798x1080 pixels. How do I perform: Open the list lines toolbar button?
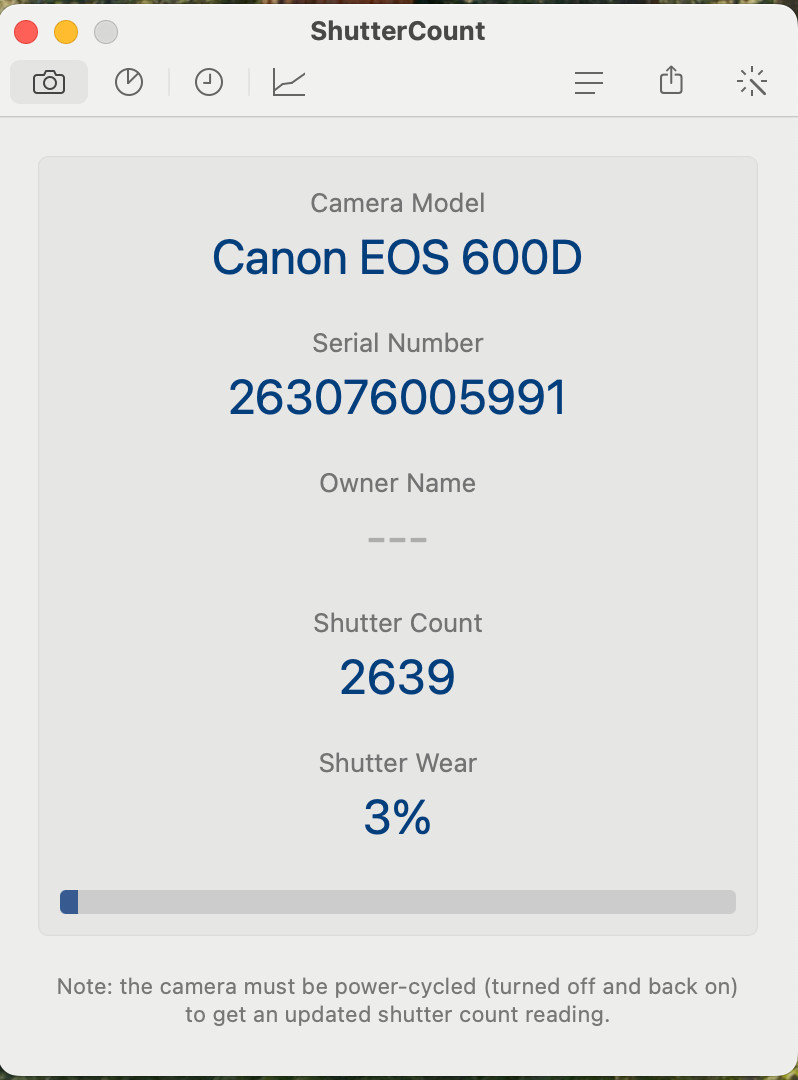pos(589,82)
